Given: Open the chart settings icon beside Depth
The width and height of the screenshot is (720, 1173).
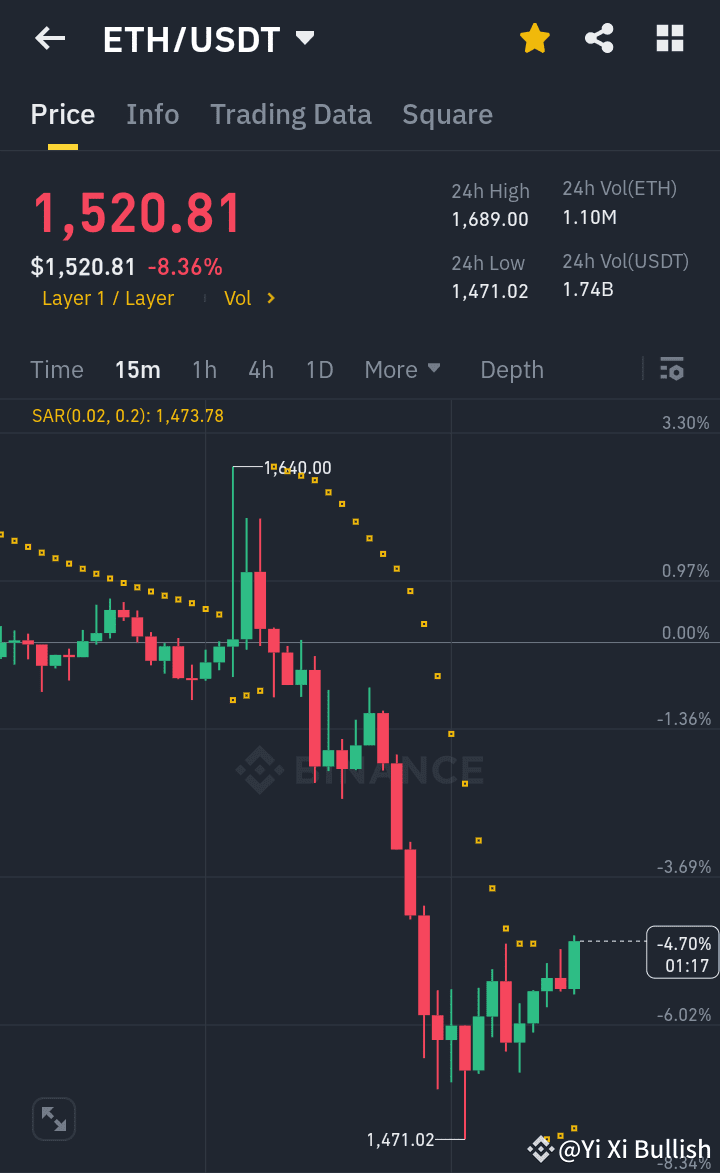Looking at the screenshot, I should [671, 369].
